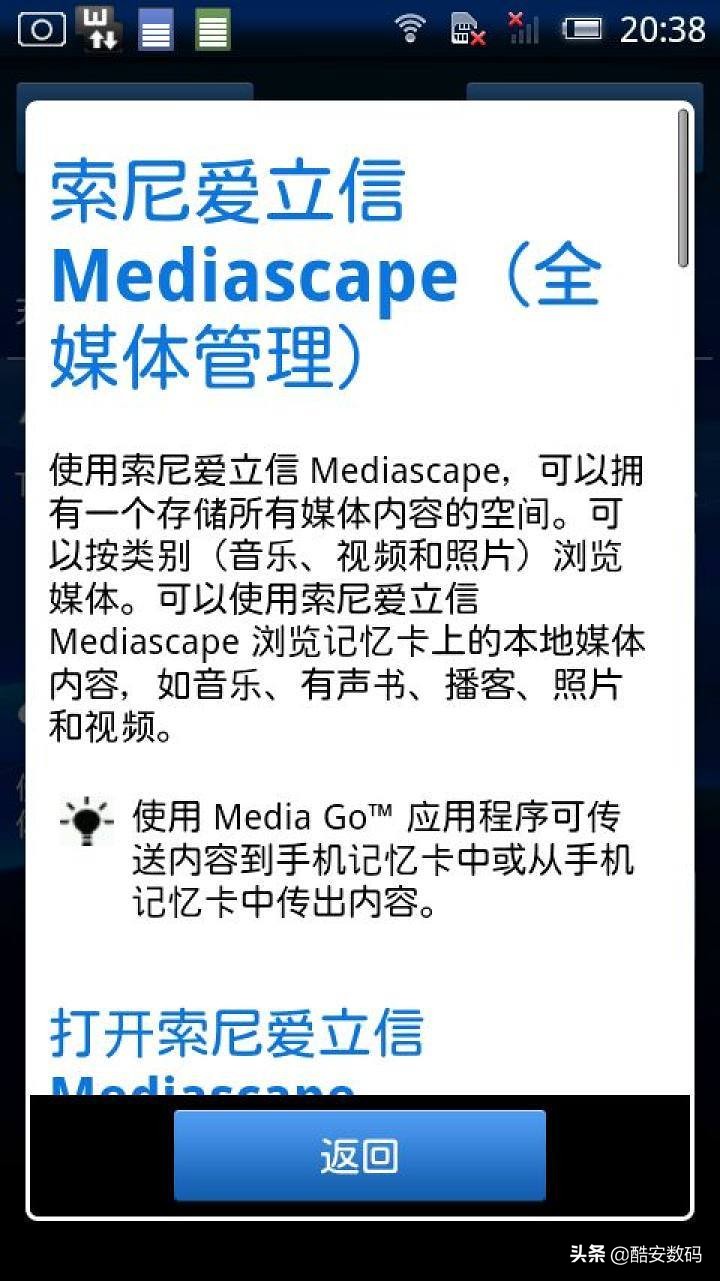Tap the Wi-Fi status icon
Viewport: 720px width, 1281px height.
(411, 29)
